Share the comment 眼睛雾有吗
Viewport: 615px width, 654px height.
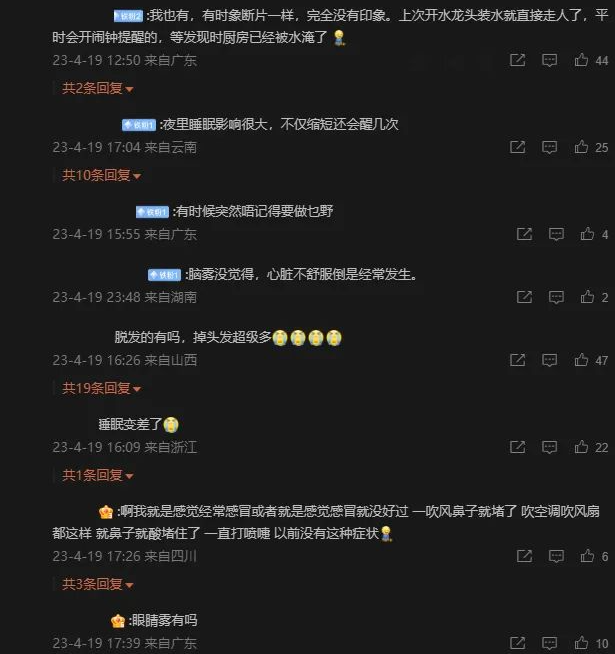point(517,643)
